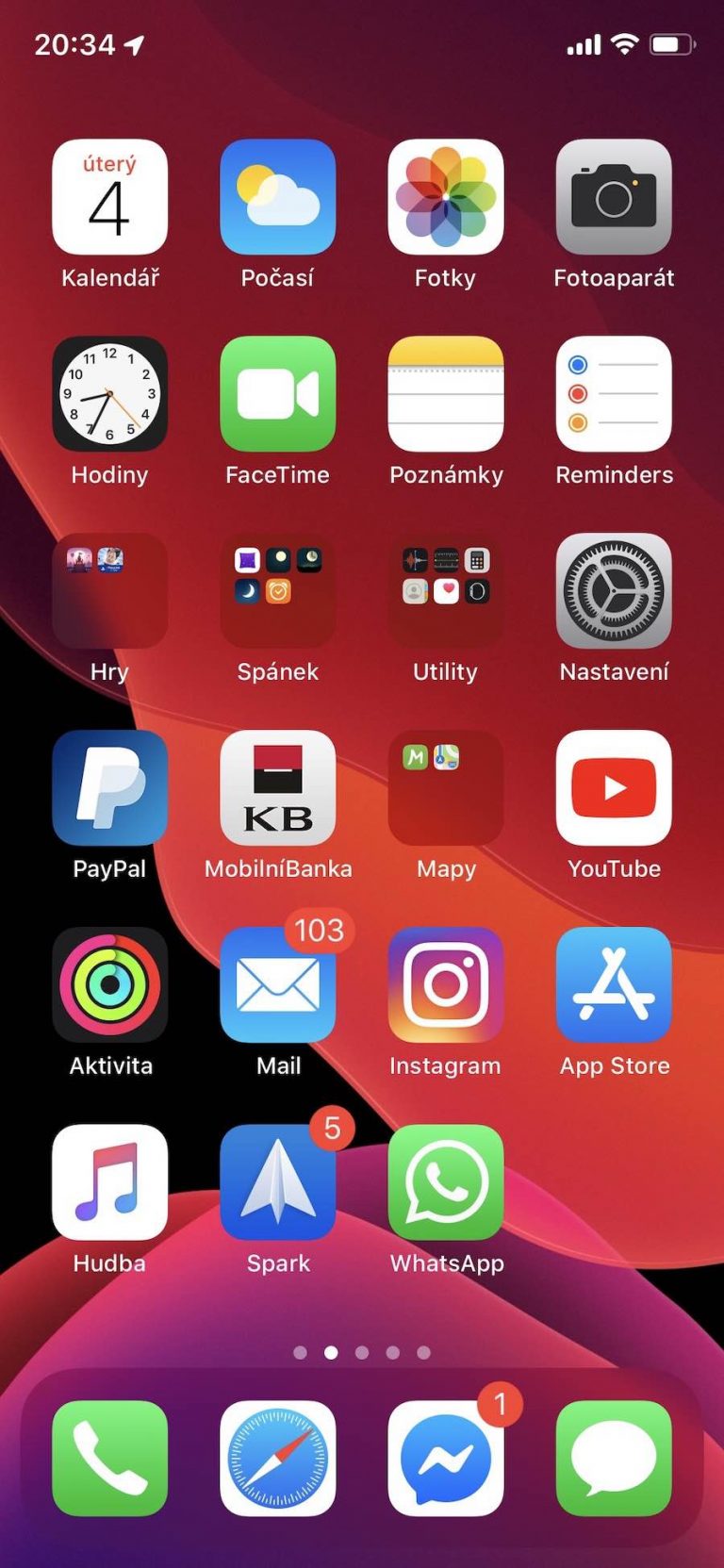Open the Reminders app
The height and width of the screenshot is (1568, 724).
pyautogui.click(x=614, y=393)
